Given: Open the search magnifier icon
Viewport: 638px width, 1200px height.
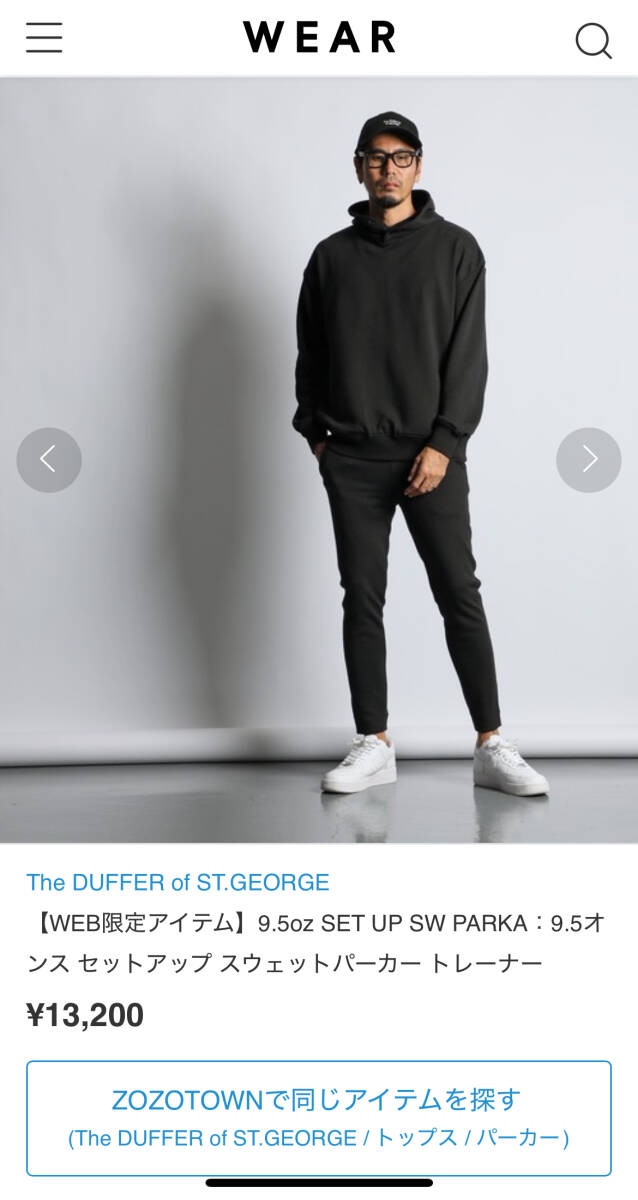Looking at the screenshot, I should [592, 41].
